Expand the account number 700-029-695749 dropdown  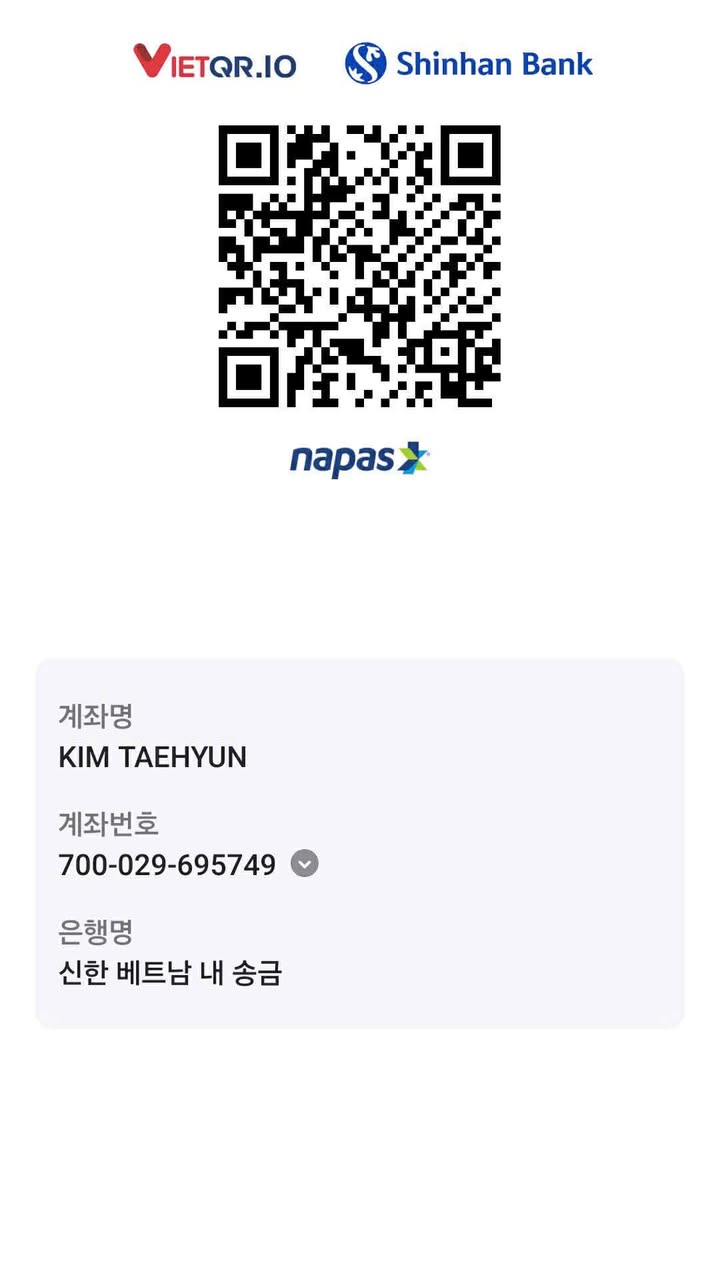(304, 863)
